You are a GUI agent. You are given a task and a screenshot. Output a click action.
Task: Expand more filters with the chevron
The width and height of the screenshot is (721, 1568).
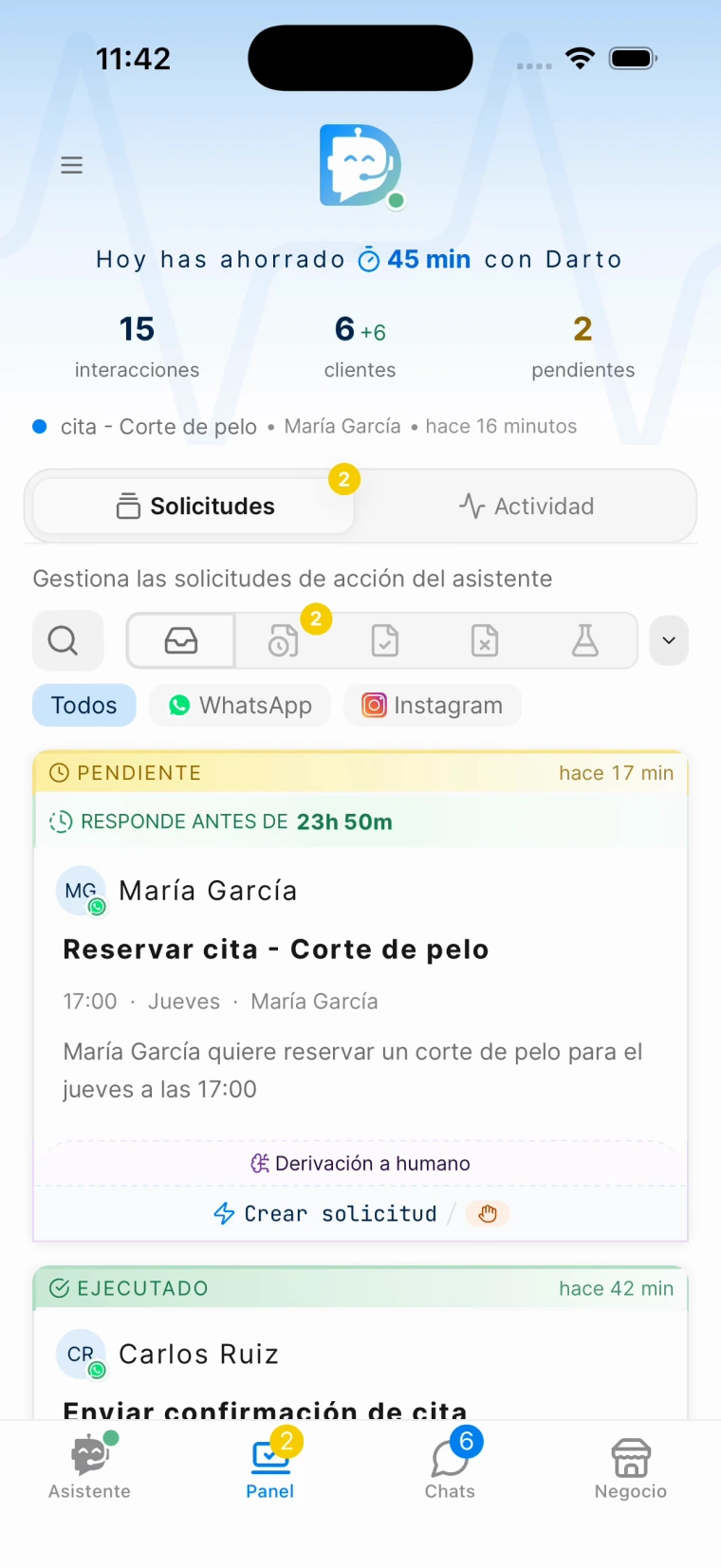[669, 640]
